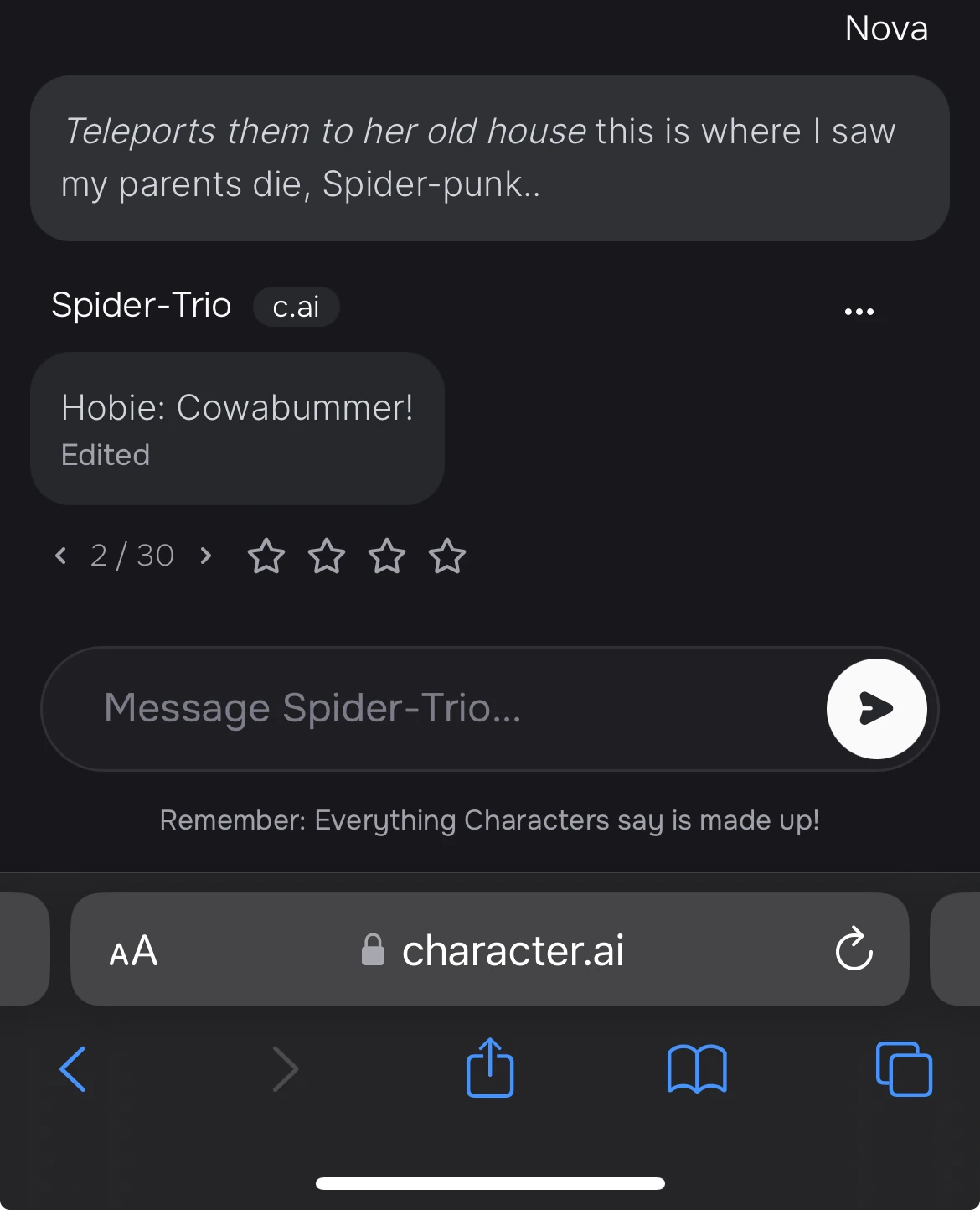980x1210 pixels.
Task: Open the three-dot menu for Spider-Trio's message
Action: pyautogui.click(x=859, y=312)
